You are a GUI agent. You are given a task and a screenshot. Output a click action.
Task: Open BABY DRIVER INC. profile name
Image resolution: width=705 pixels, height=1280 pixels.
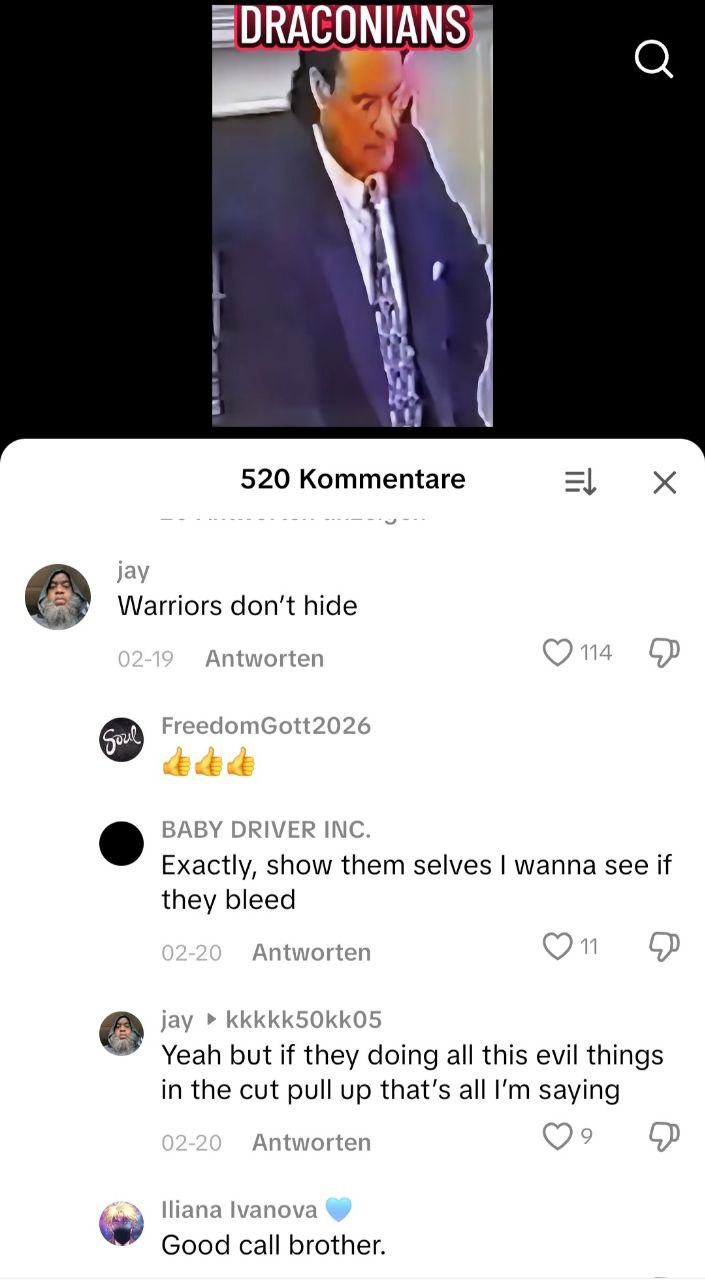coord(266,829)
